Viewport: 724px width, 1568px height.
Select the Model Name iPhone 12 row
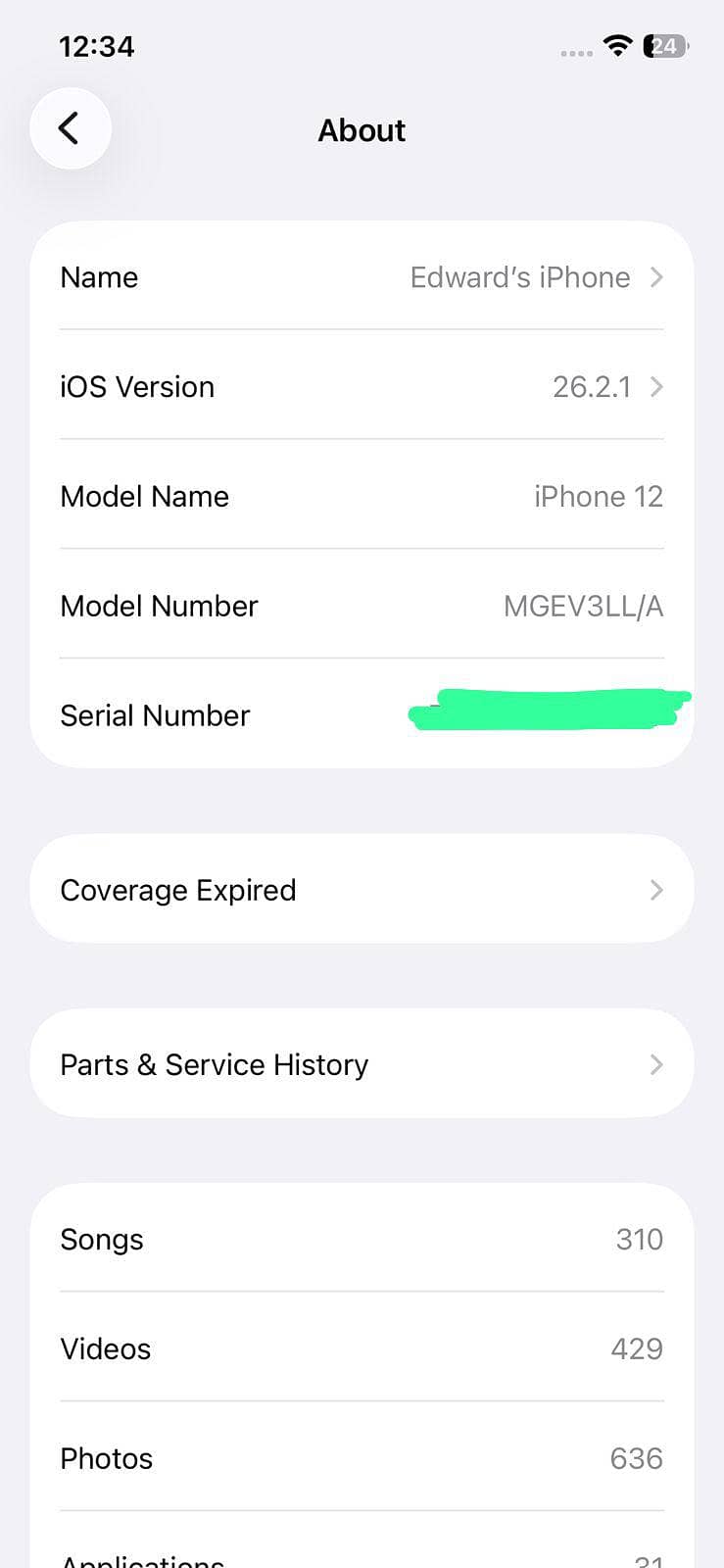click(x=362, y=496)
